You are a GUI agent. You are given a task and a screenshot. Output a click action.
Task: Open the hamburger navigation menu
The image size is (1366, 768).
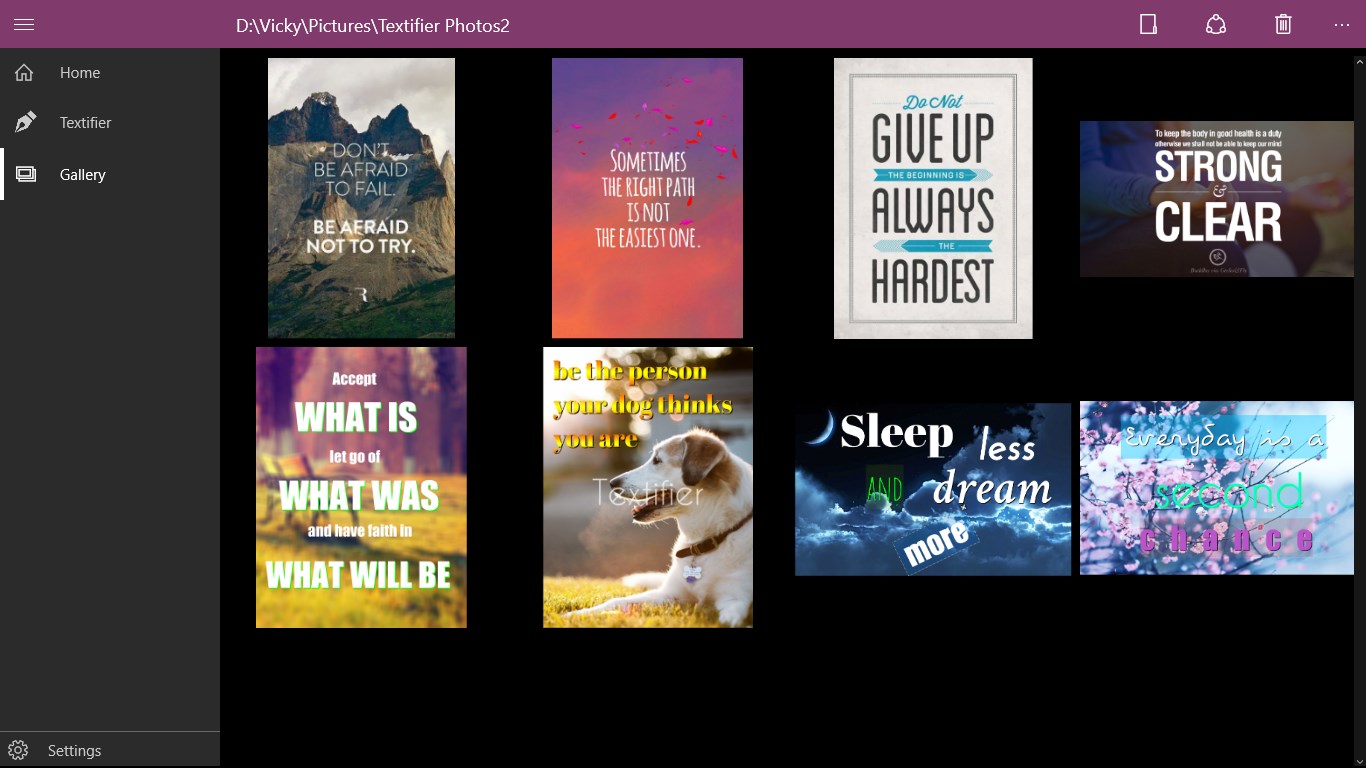pos(24,24)
